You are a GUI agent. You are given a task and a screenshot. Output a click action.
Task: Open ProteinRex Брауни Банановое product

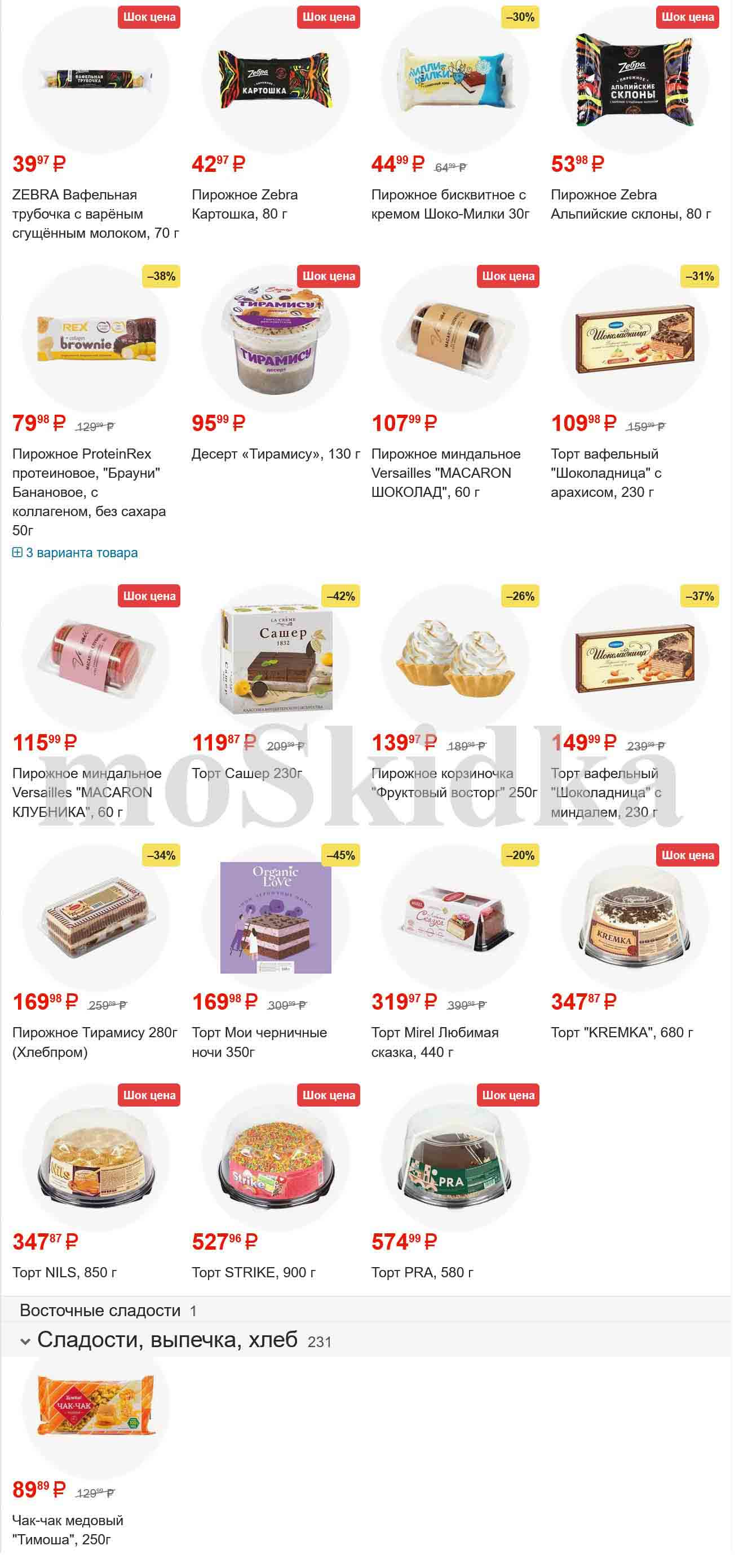pyautogui.click(x=89, y=482)
